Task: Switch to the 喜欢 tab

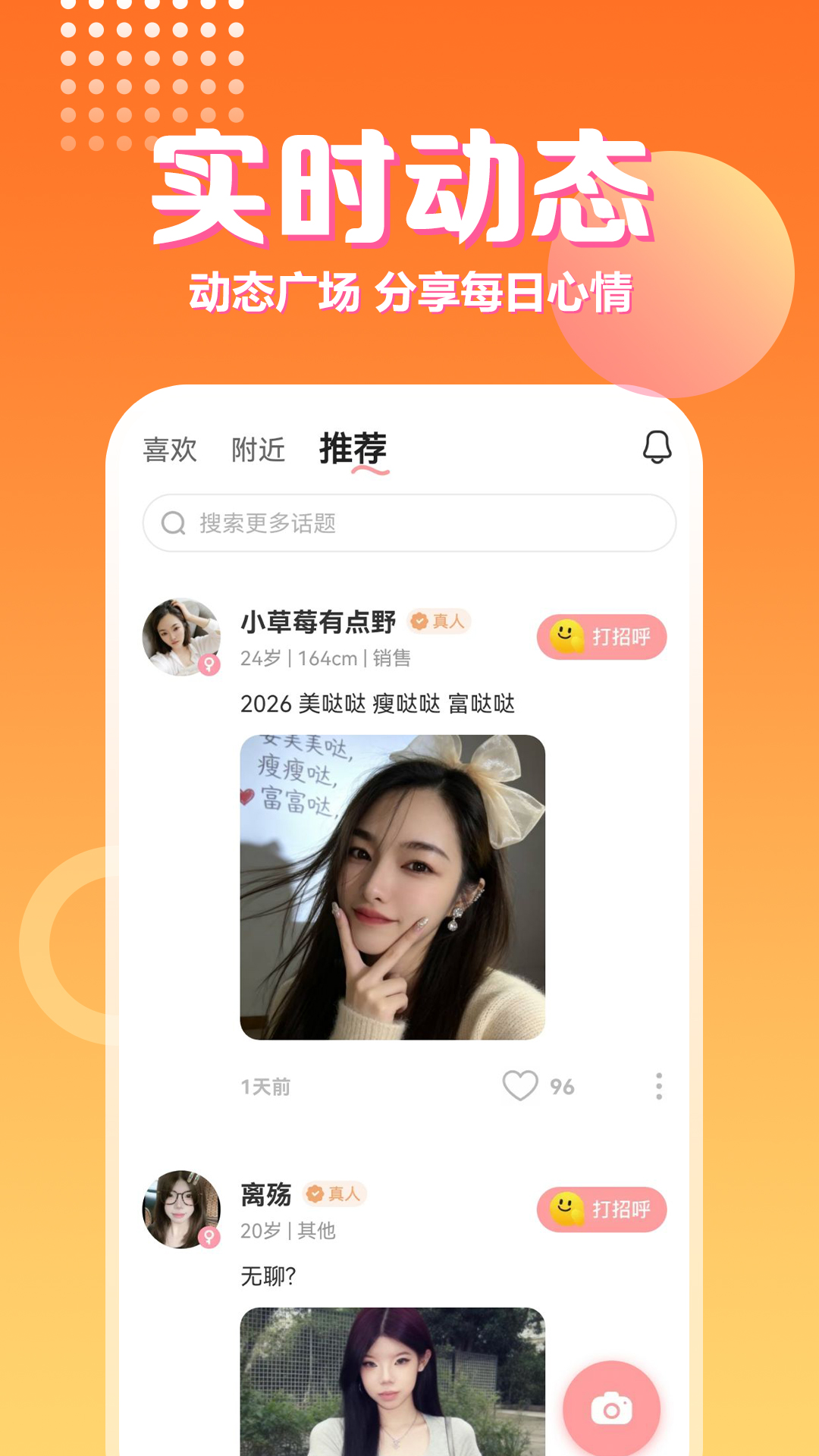Action: 170,449
